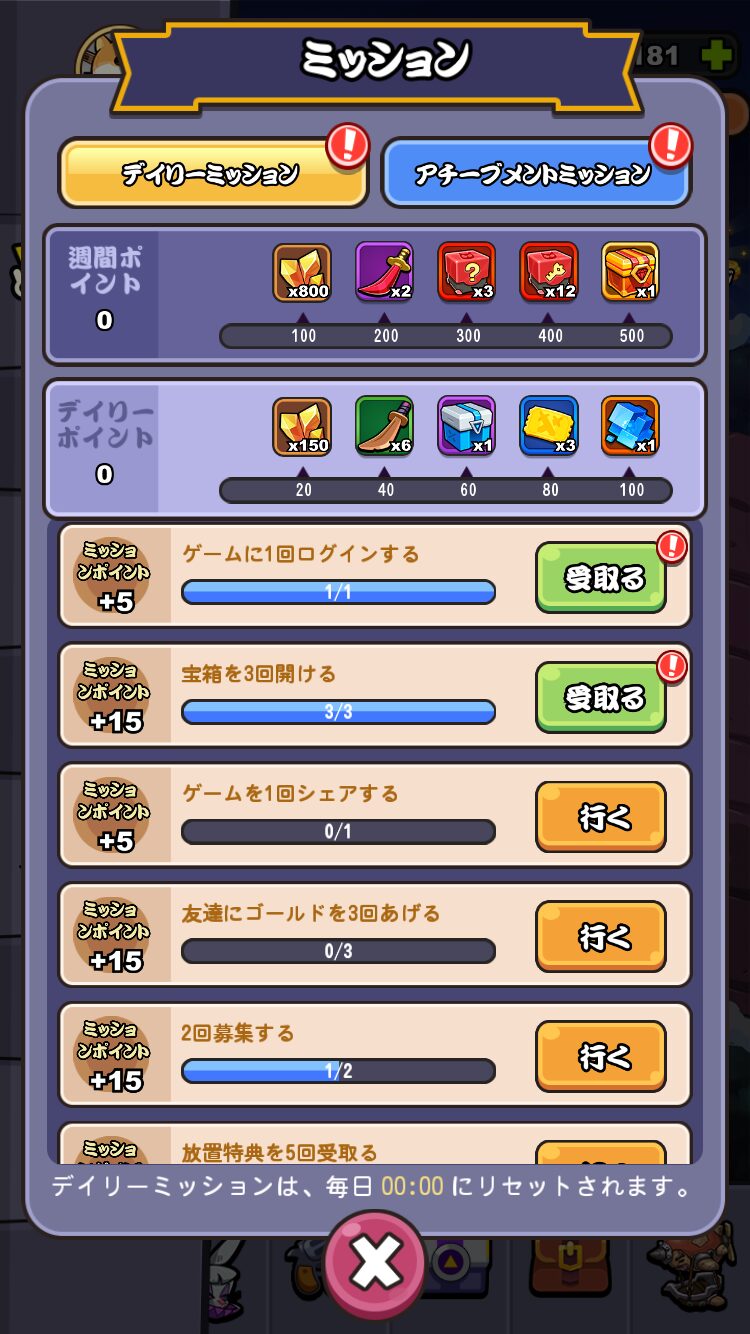
Task: Claim reward for ゲームに1回ログインする
Action: tap(601, 578)
